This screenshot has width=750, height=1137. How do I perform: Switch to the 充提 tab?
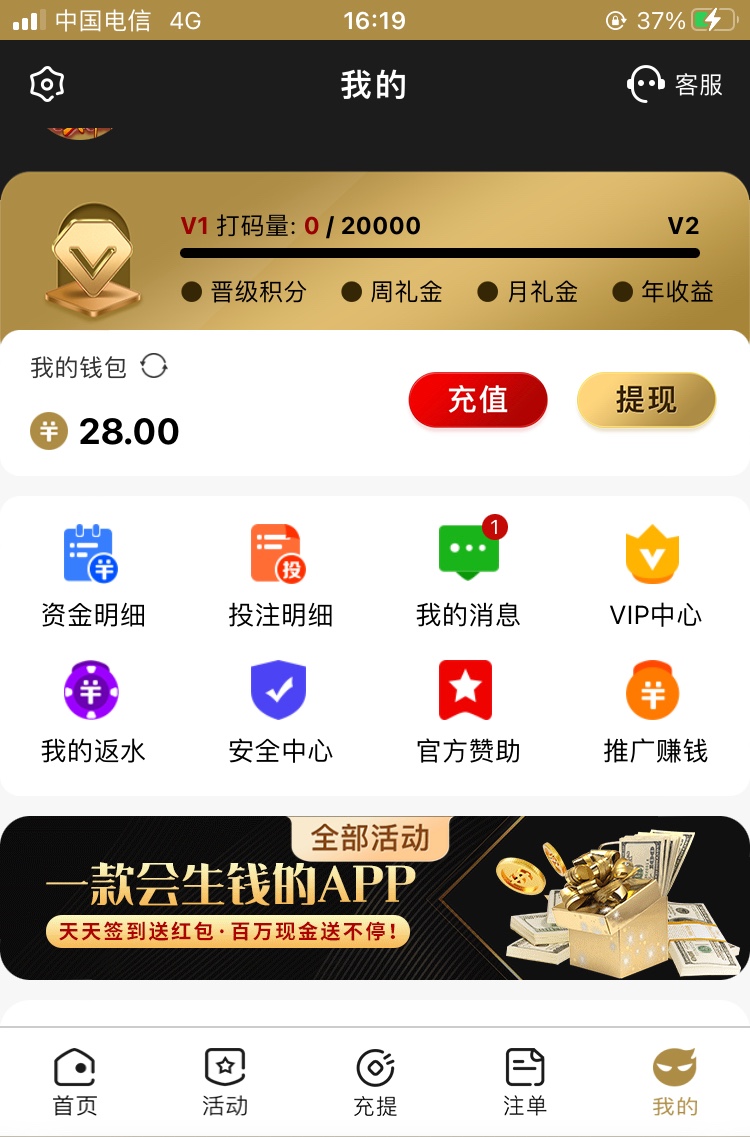375,1082
